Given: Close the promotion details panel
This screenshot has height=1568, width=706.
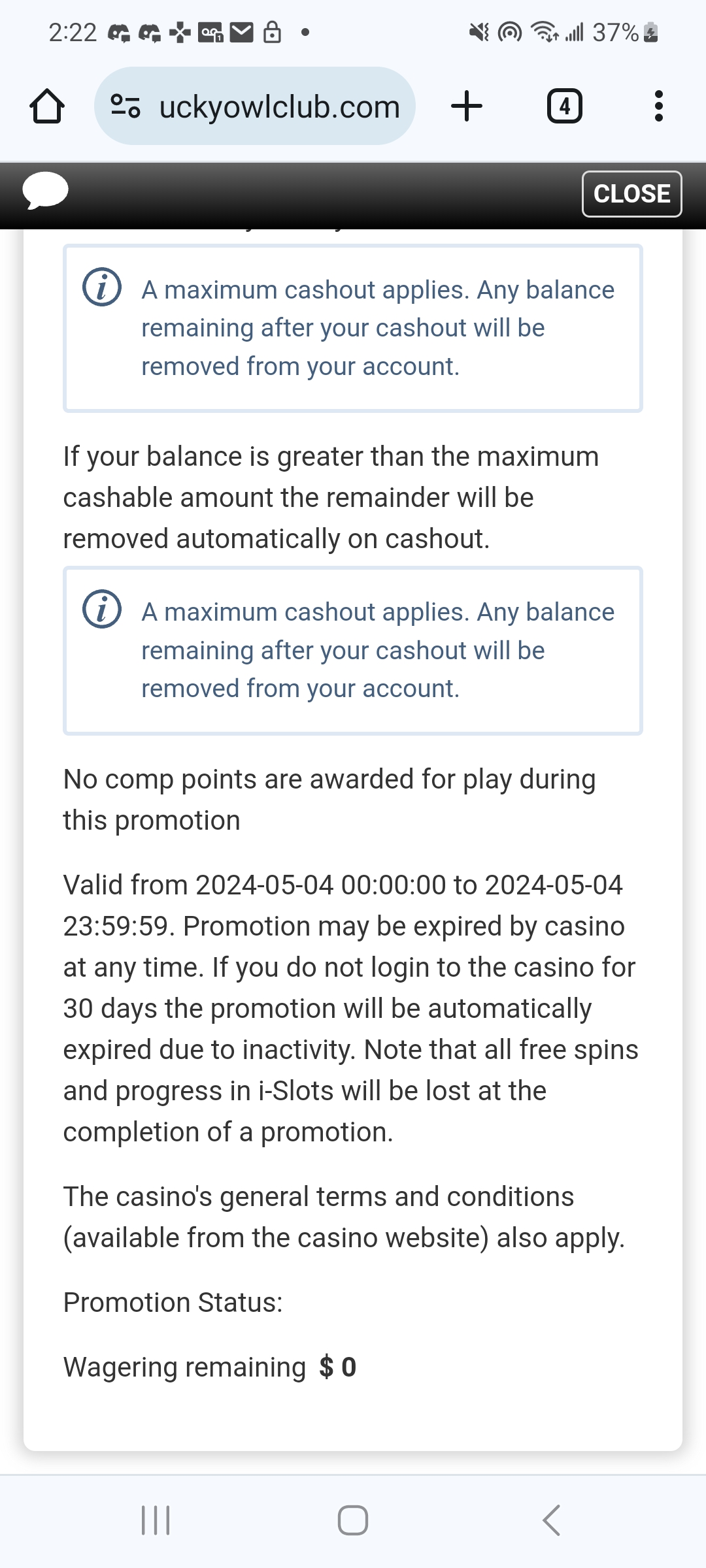Looking at the screenshot, I should coord(631,194).
